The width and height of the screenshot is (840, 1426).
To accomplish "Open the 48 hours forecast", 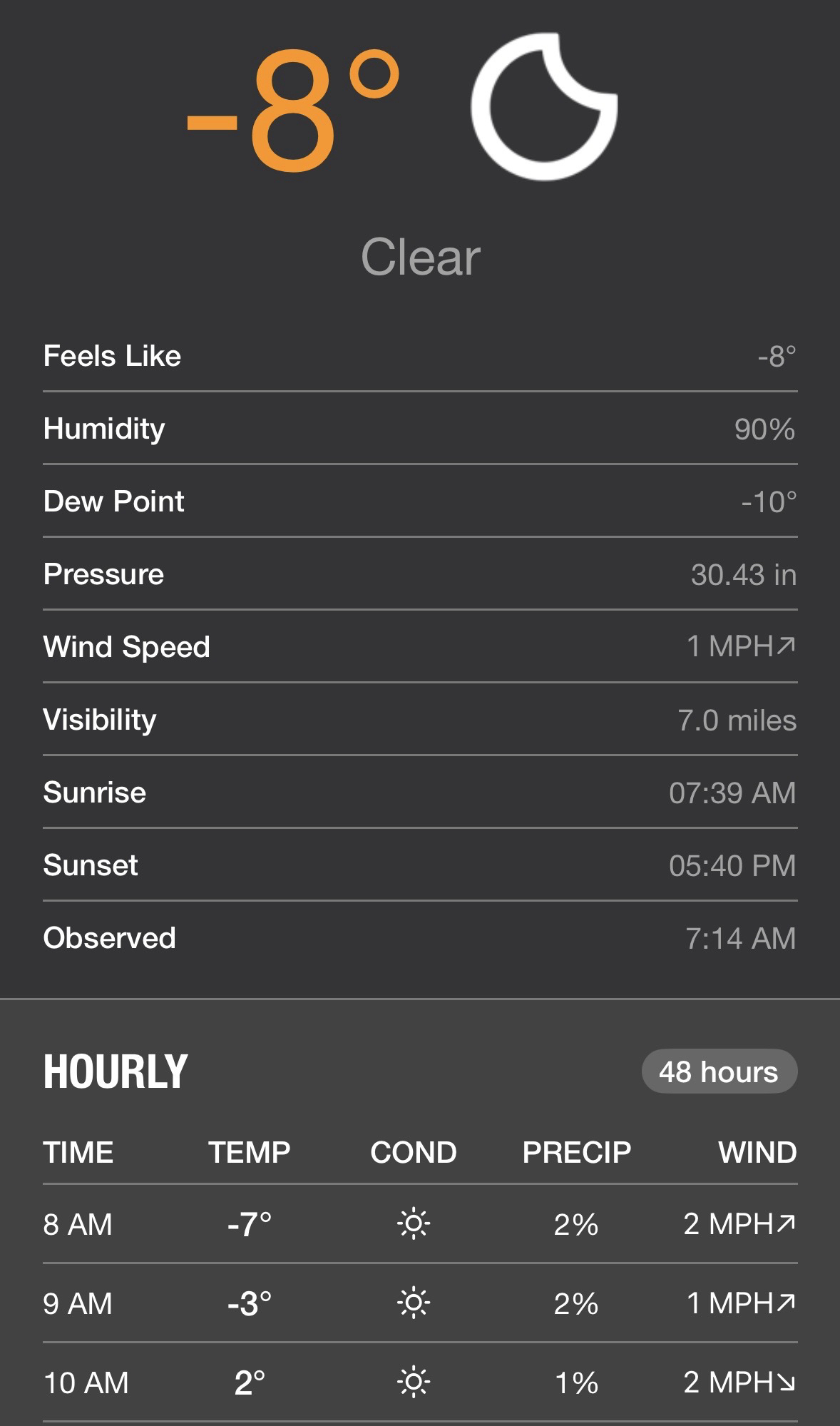I will [719, 1071].
